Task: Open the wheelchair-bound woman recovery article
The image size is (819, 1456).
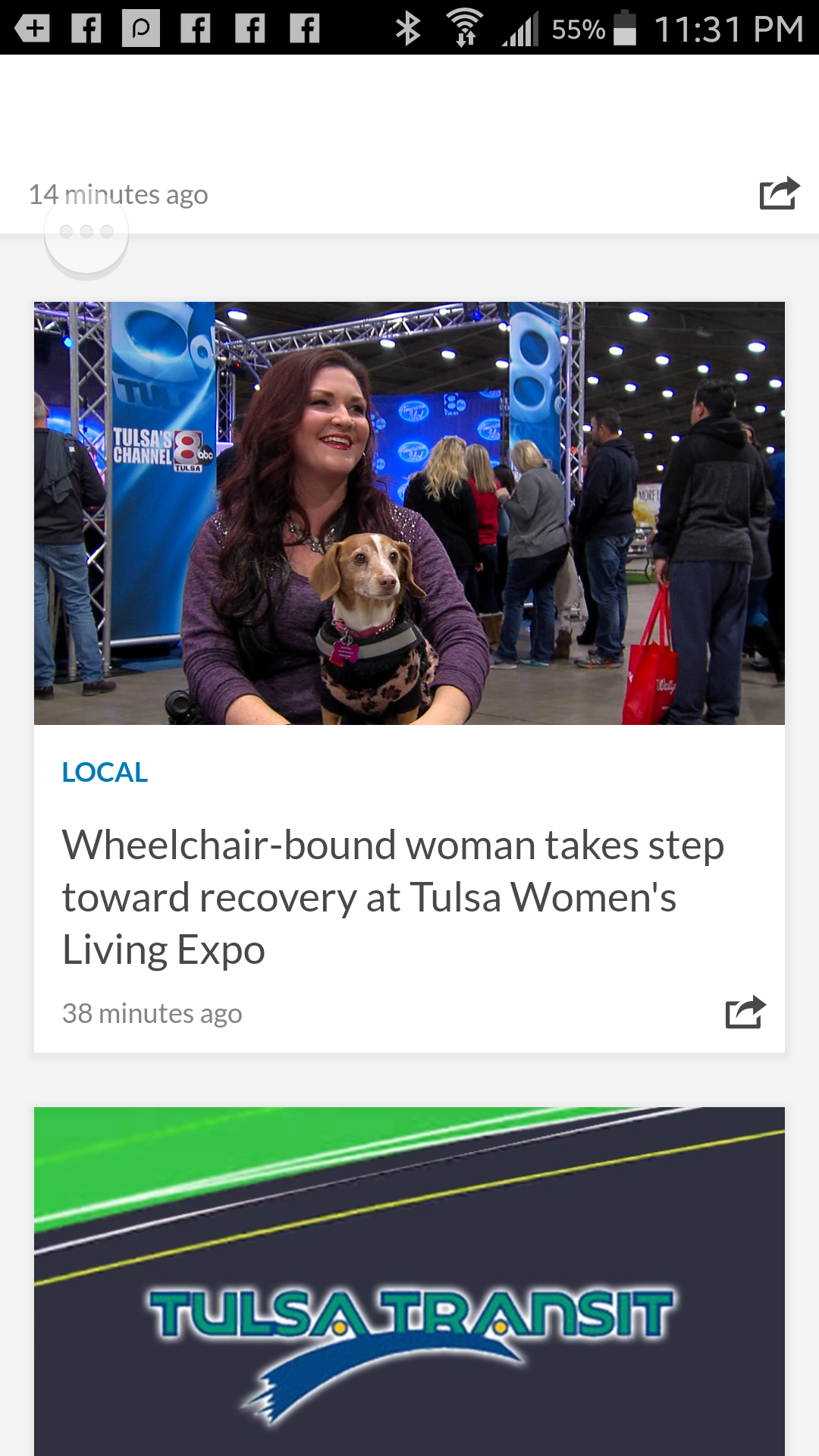Action: [394, 896]
